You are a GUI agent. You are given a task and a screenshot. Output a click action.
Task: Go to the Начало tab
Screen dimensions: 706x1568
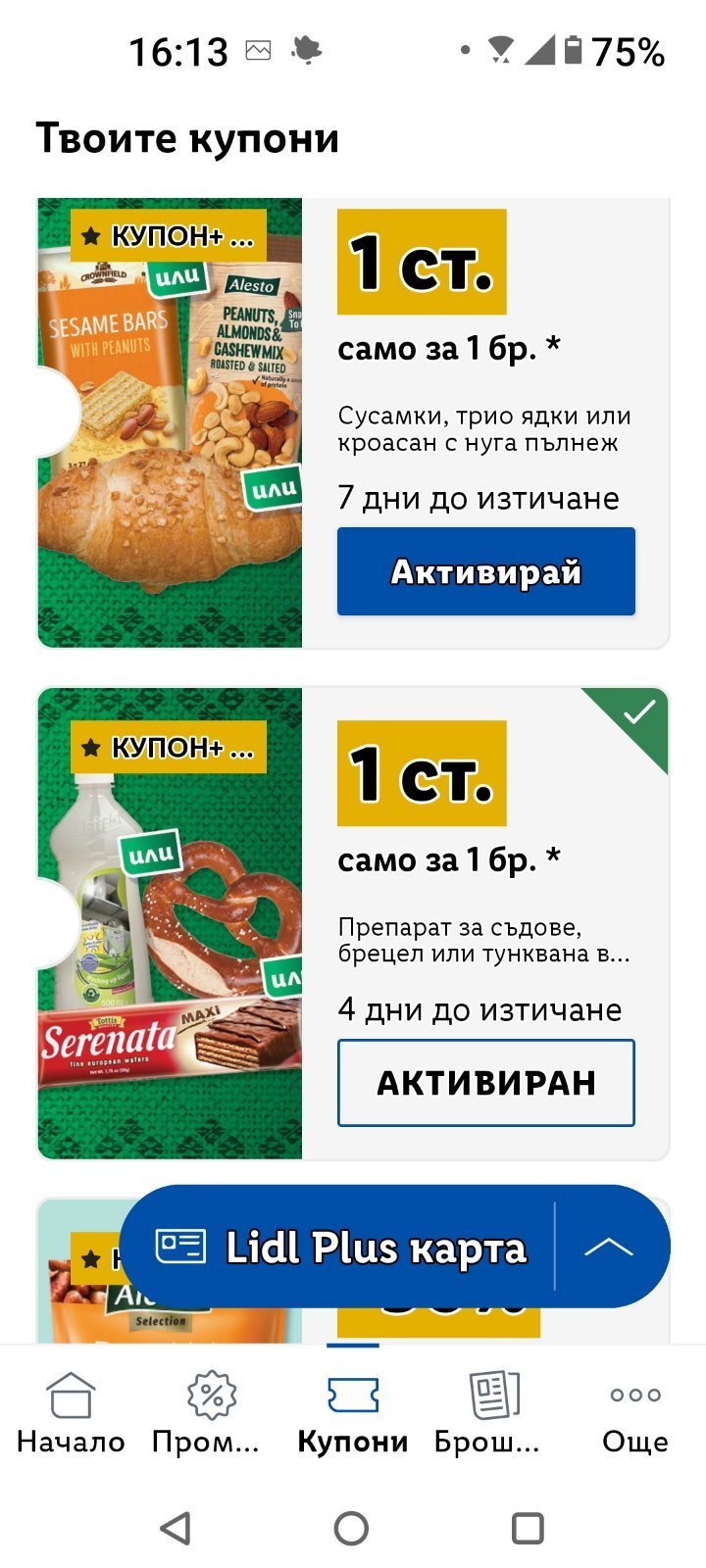(x=71, y=1413)
